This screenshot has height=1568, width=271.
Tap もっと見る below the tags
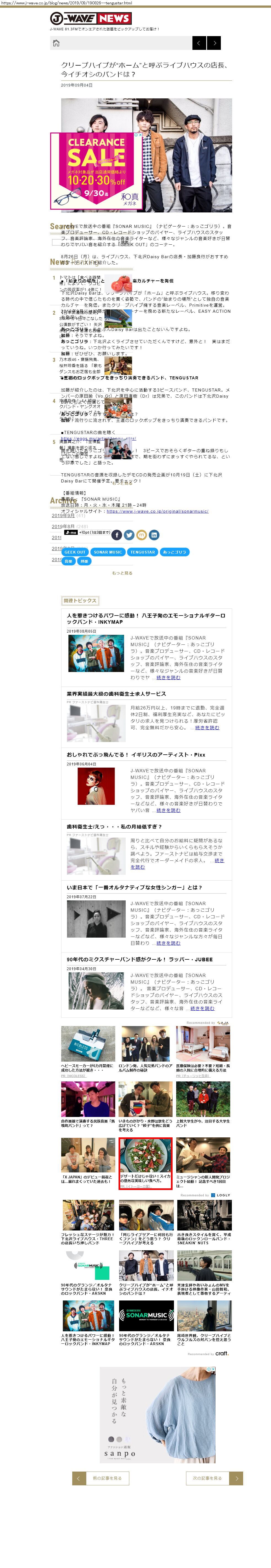click(122, 573)
